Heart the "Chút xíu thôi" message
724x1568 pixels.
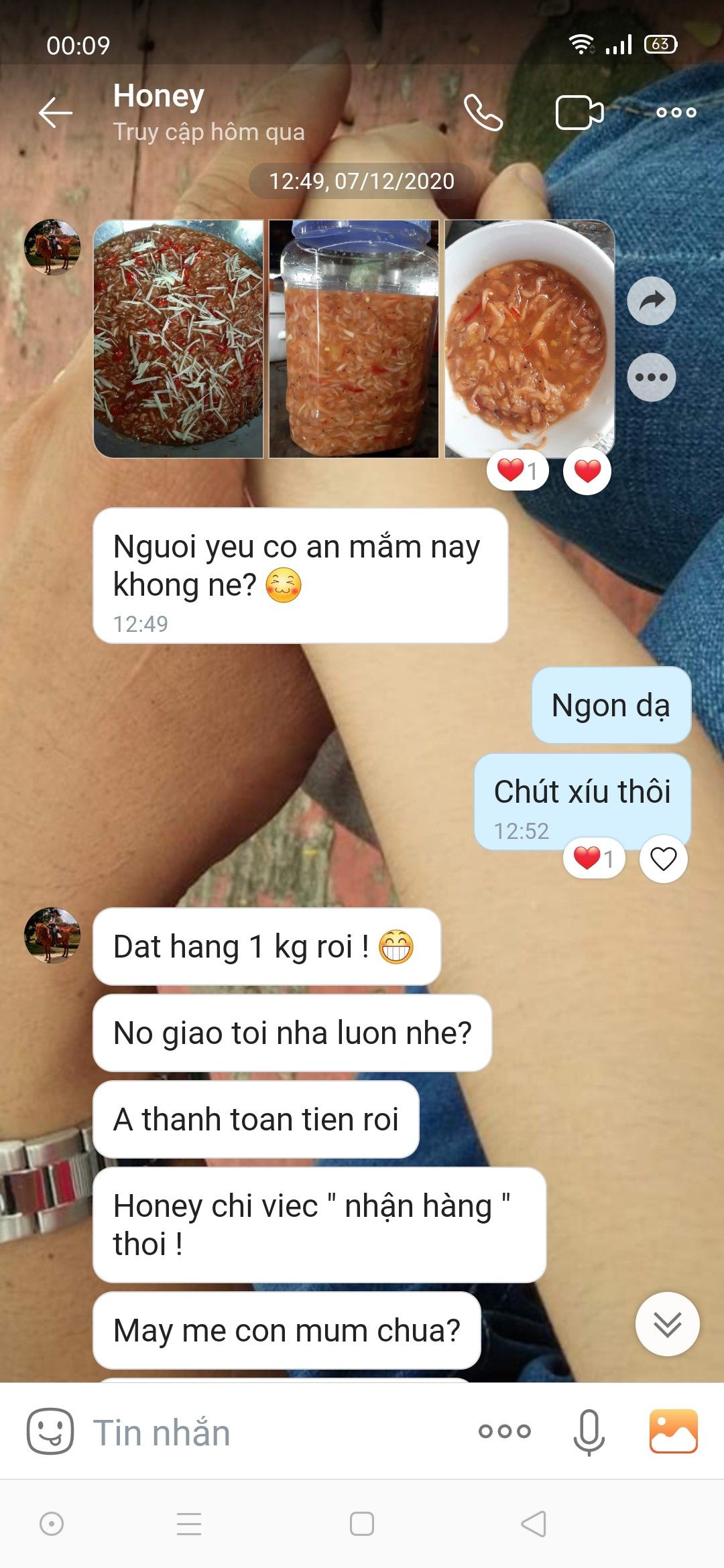click(x=664, y=858)
